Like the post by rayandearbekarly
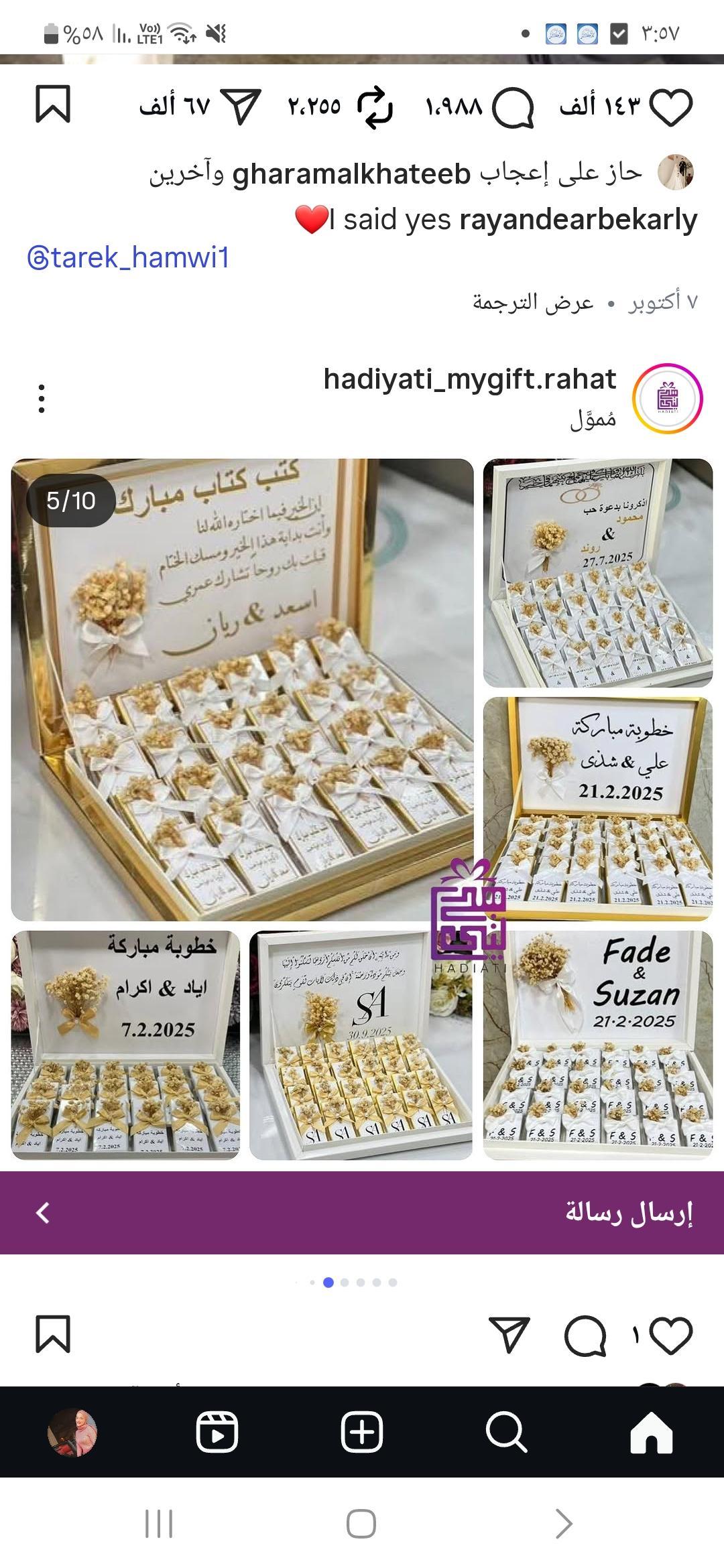Screen dimensions: 724x1568 click(671, 107)
